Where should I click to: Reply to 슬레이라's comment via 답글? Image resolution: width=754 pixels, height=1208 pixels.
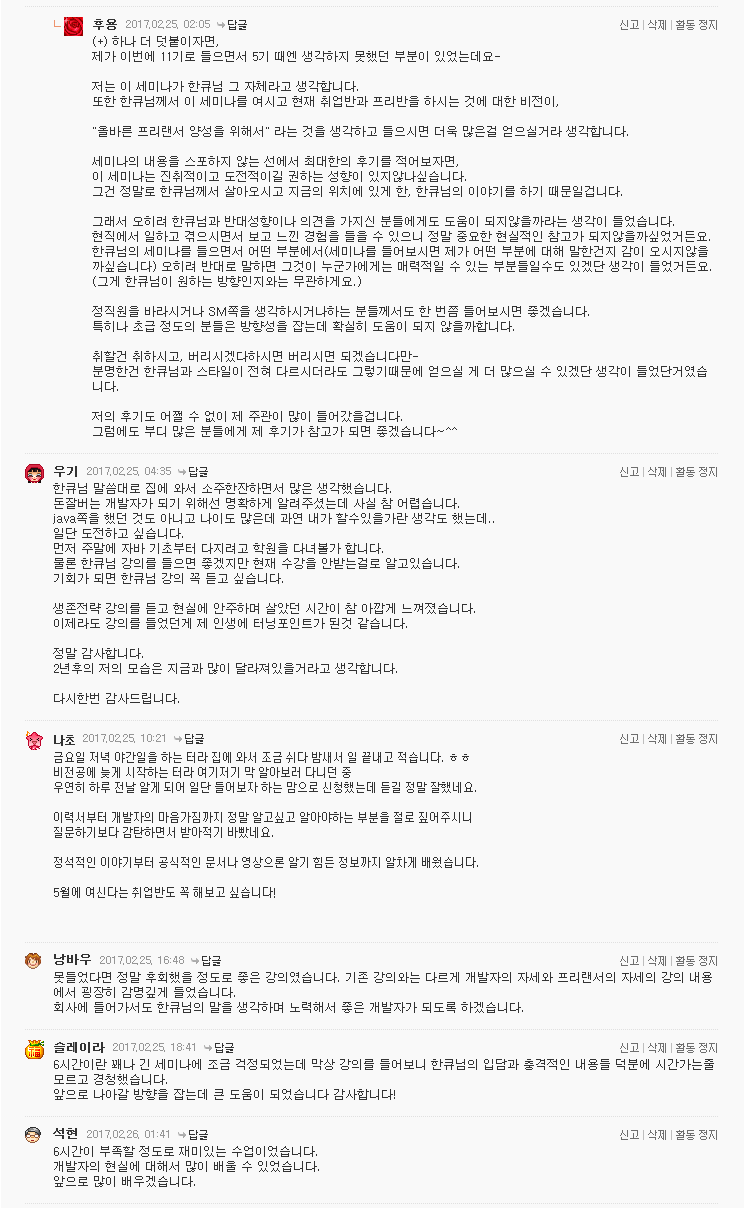pyautogui.click(x=218, y=1048)
